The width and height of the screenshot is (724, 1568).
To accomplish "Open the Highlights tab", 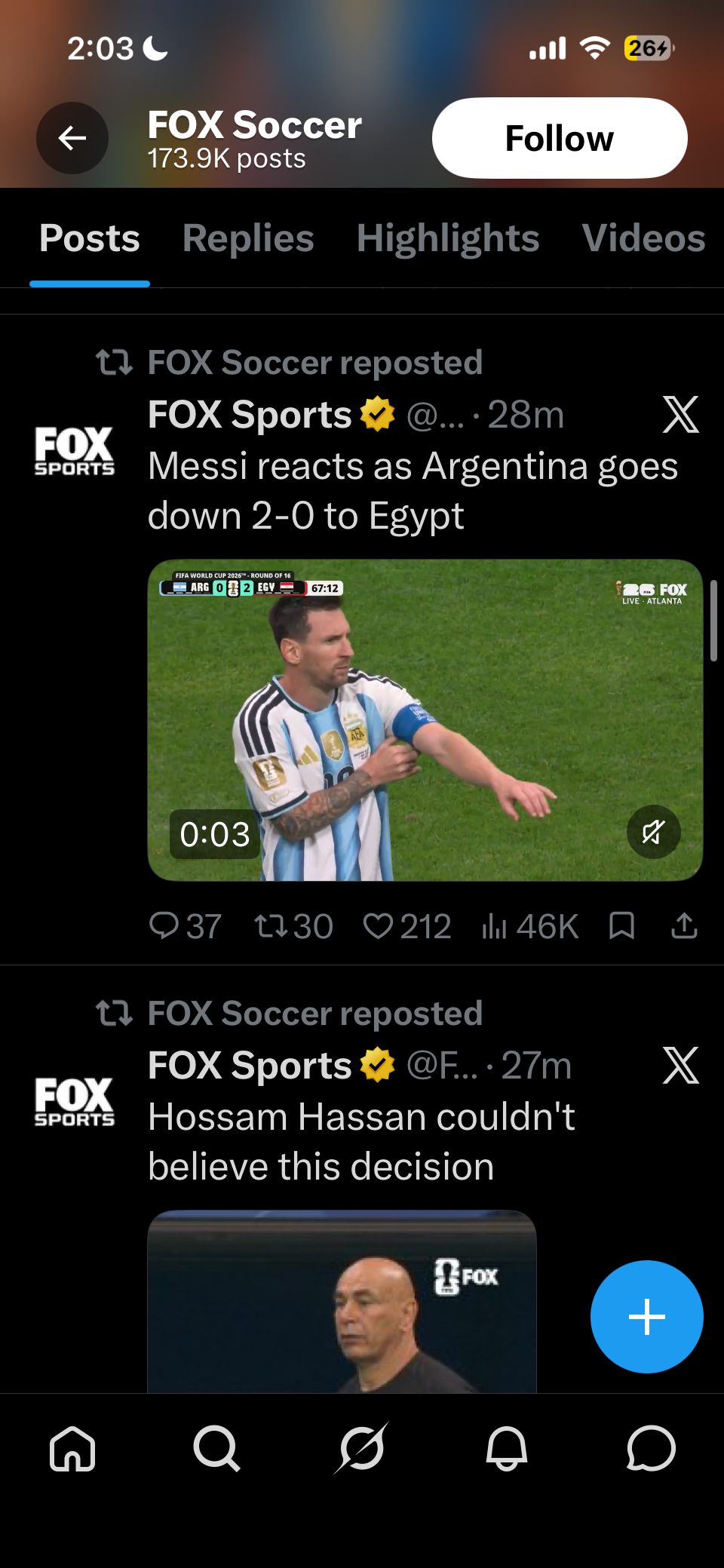I will point(448,238).
